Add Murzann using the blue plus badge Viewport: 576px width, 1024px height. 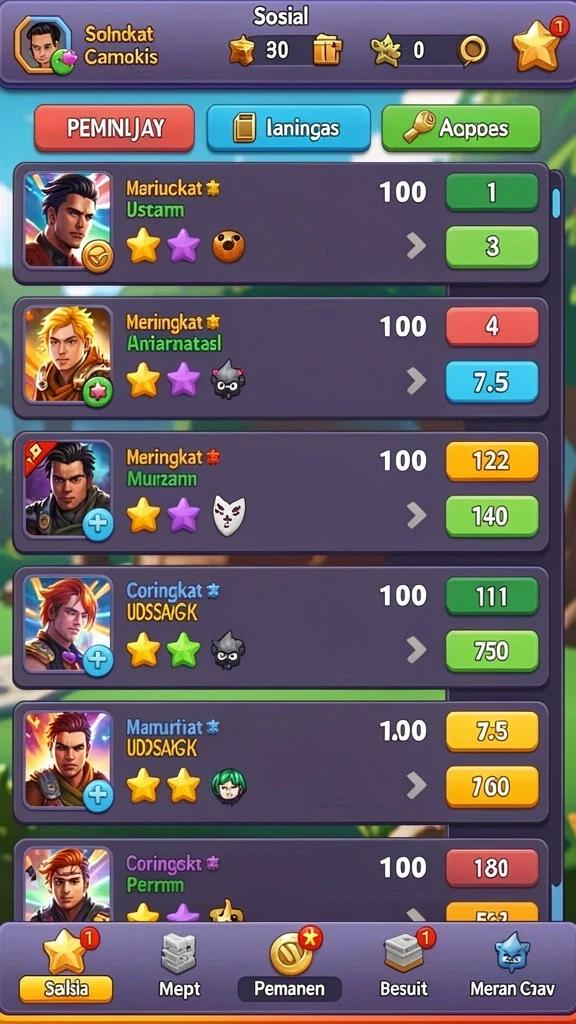pyautogui.click(x=99, y=526)
